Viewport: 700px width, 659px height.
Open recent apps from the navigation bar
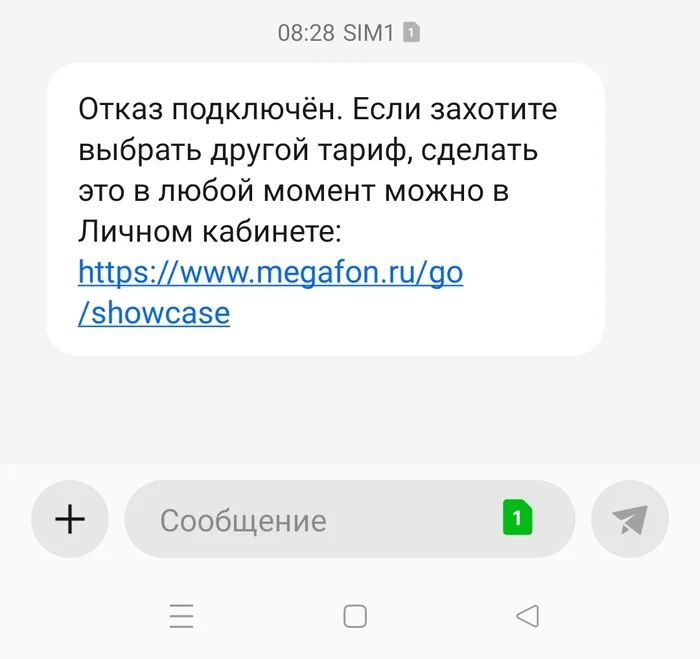[x=182, y=616]
